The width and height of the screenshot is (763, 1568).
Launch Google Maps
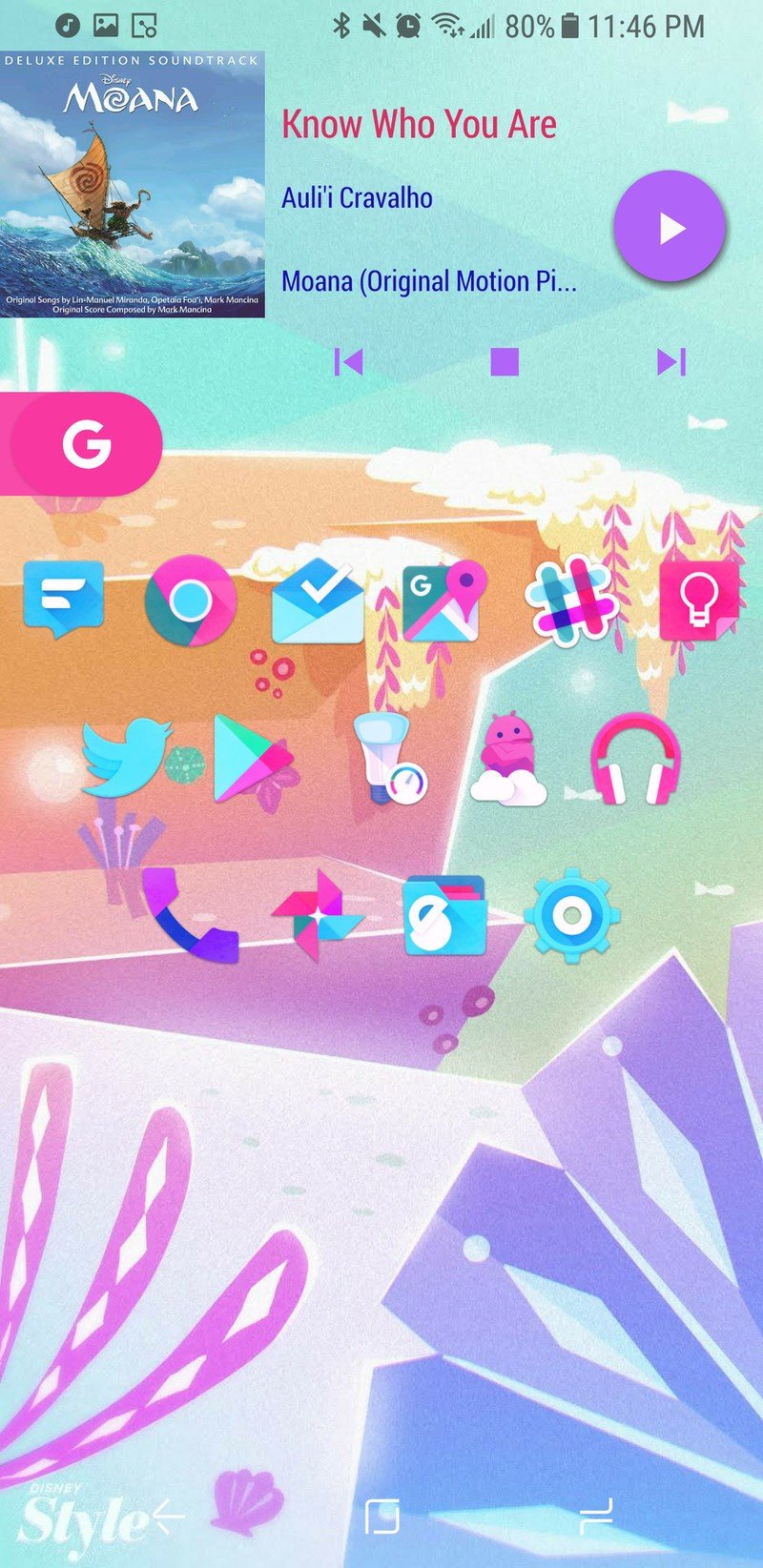click(443, 601)
